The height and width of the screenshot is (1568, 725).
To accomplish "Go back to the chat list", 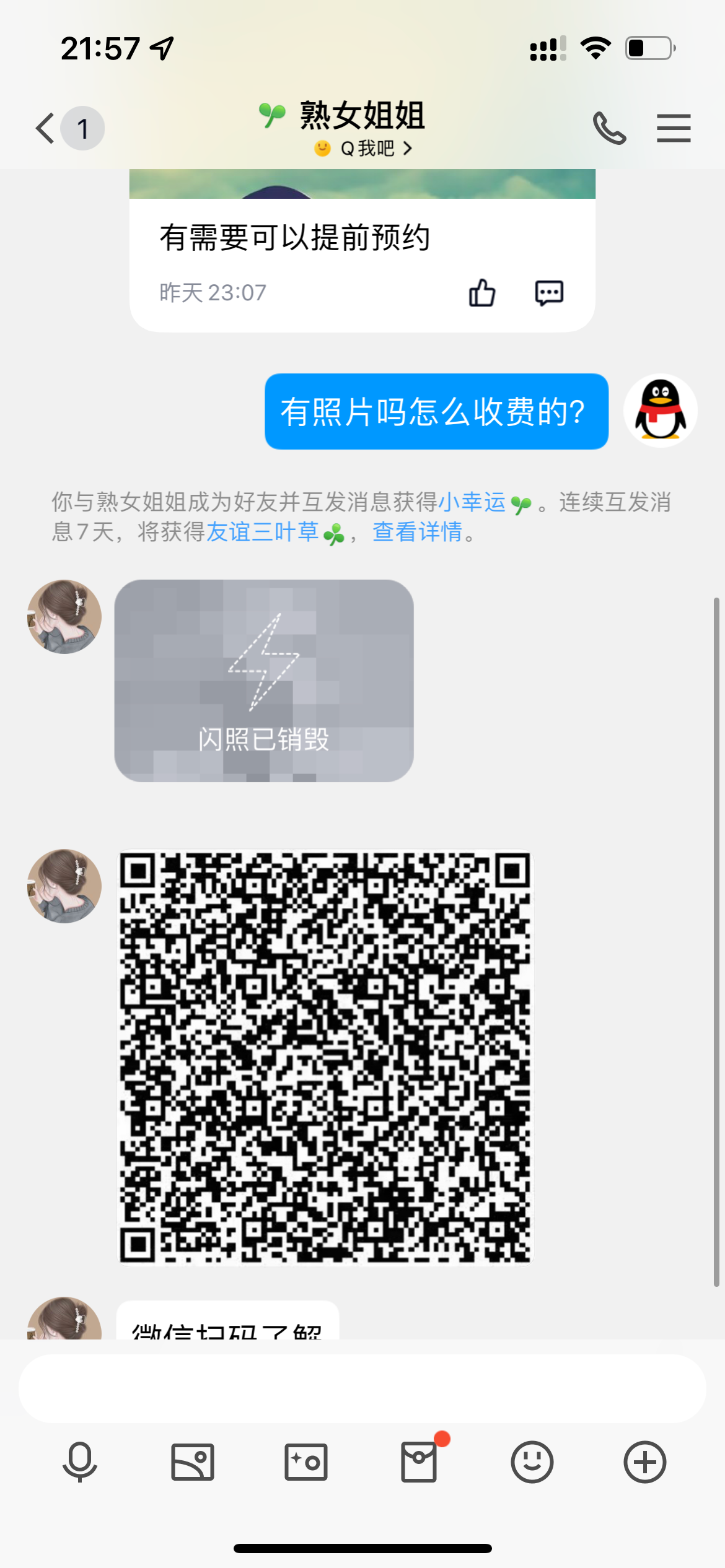I will pyautogui.click(x=43, y=128).
